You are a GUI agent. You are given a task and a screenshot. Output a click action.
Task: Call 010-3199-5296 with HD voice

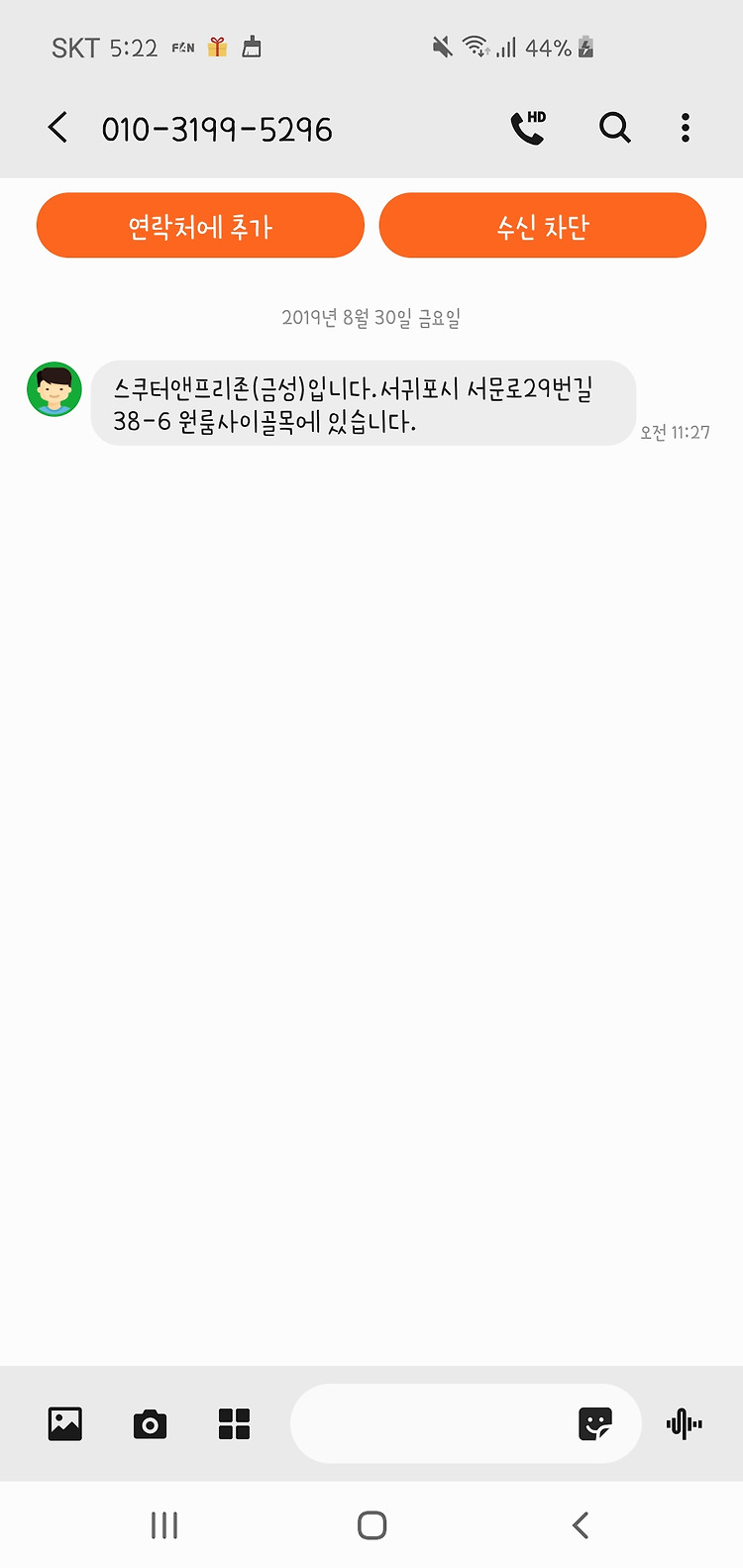coord(528,128)
